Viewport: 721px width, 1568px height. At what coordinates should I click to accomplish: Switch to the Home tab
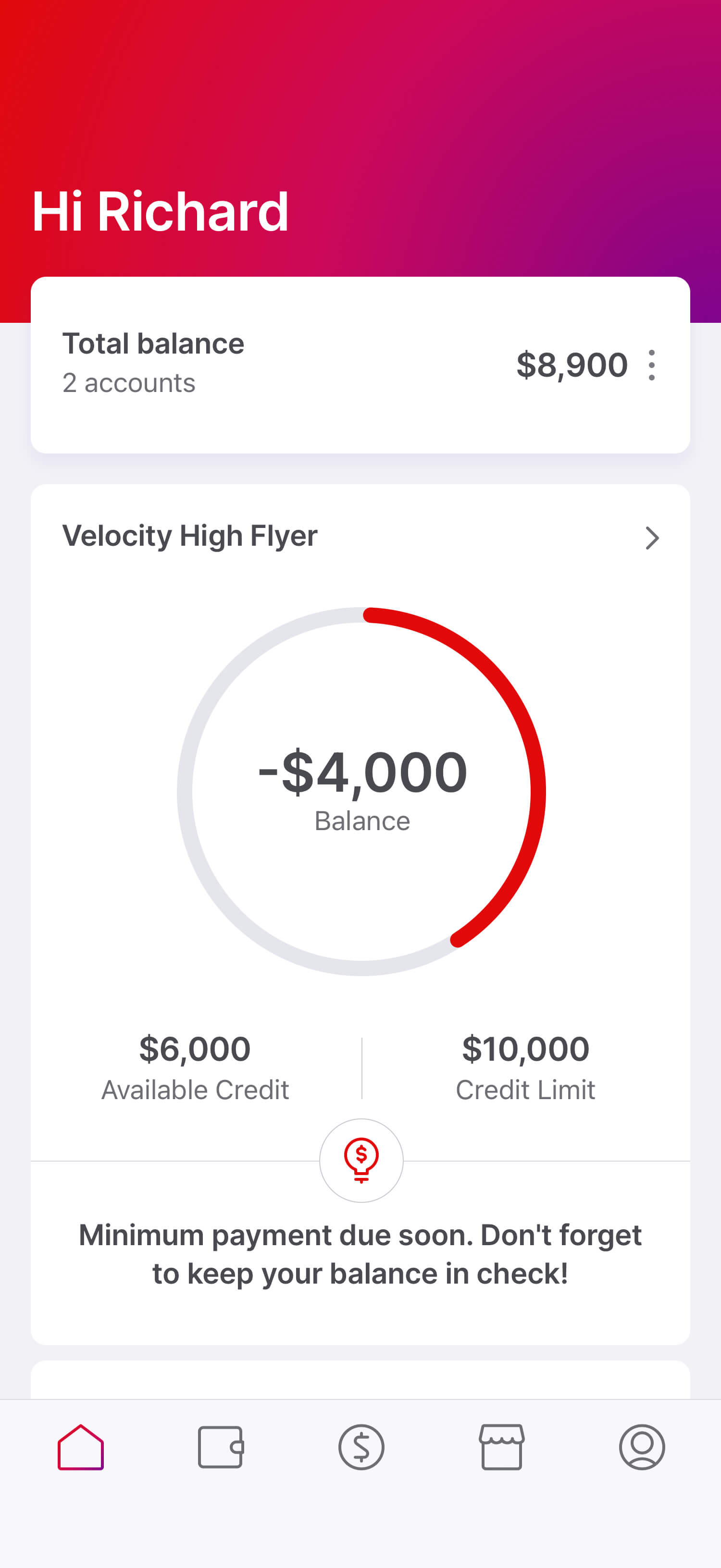point(80,1447)
